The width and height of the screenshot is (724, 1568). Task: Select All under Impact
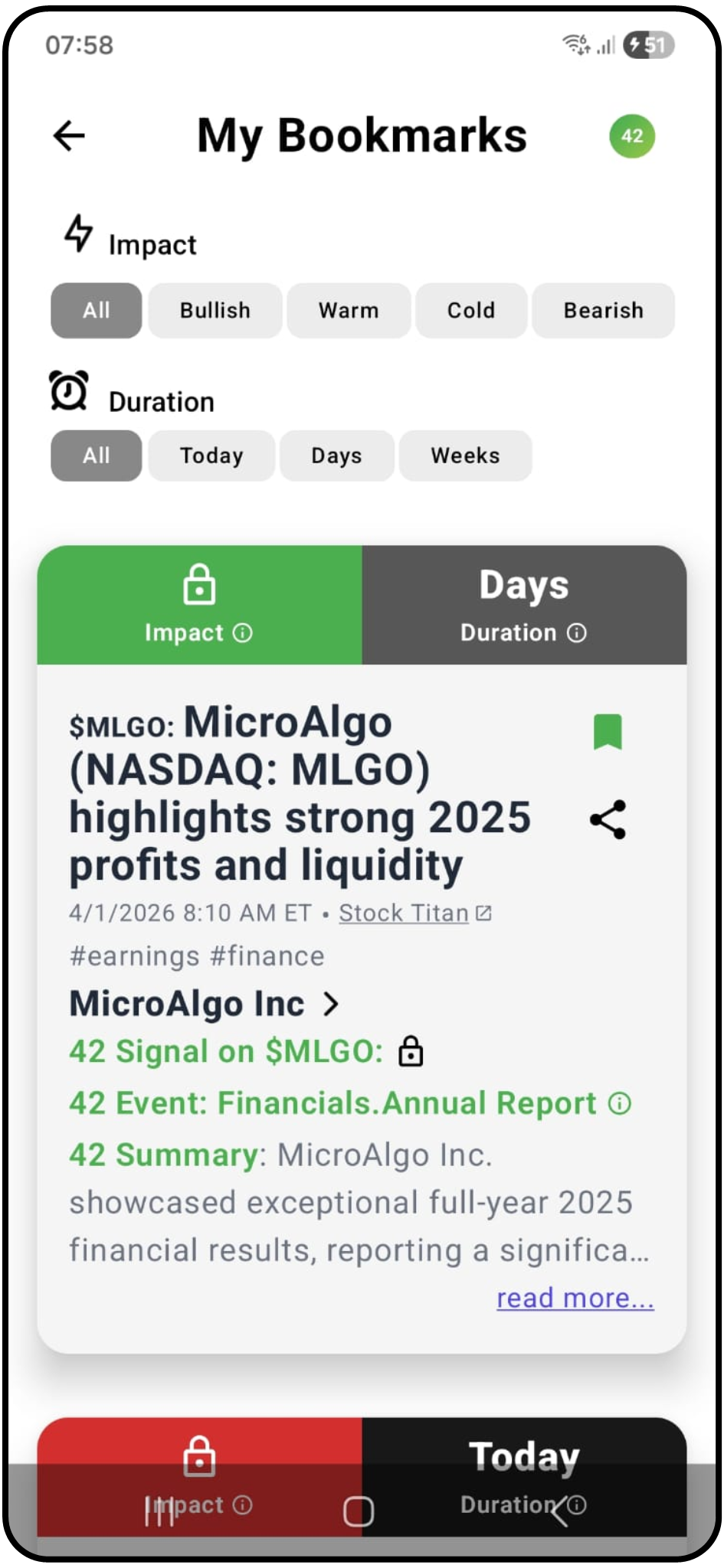pos(97,310)
